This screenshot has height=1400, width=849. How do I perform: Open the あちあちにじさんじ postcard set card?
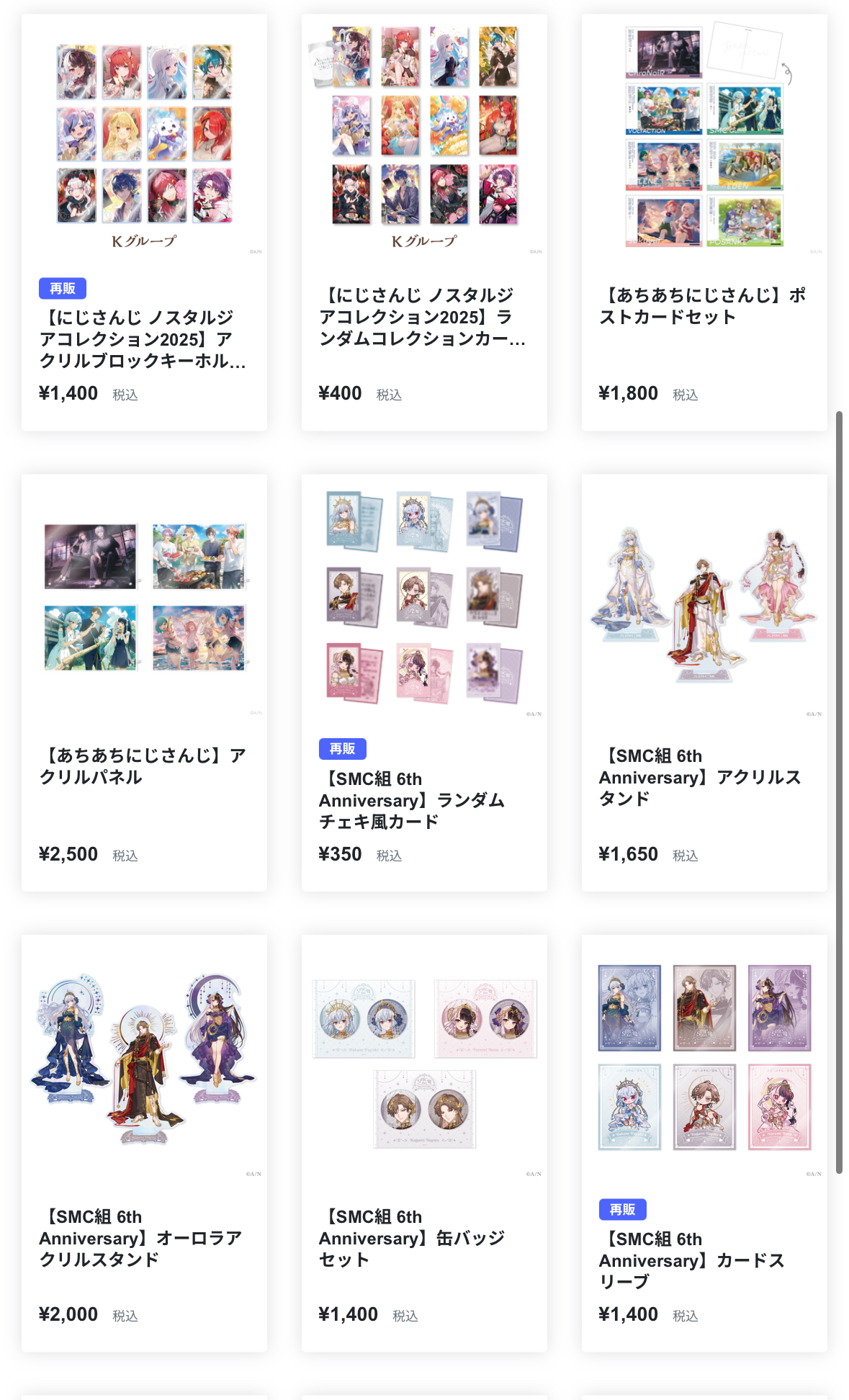pyautogui.click(x=704, y=306)
